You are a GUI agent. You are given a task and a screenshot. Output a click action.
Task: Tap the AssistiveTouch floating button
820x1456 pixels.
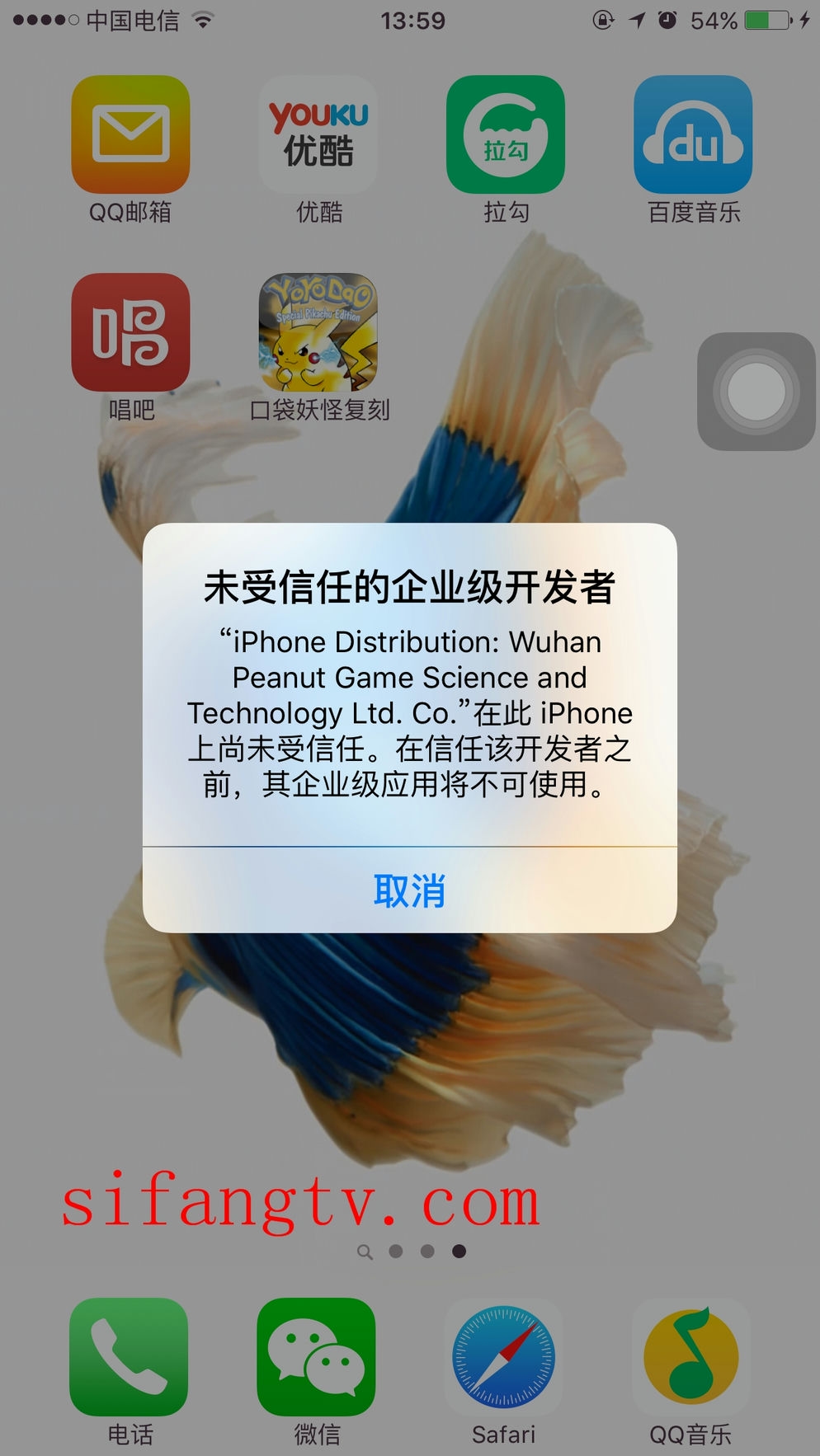756,392
